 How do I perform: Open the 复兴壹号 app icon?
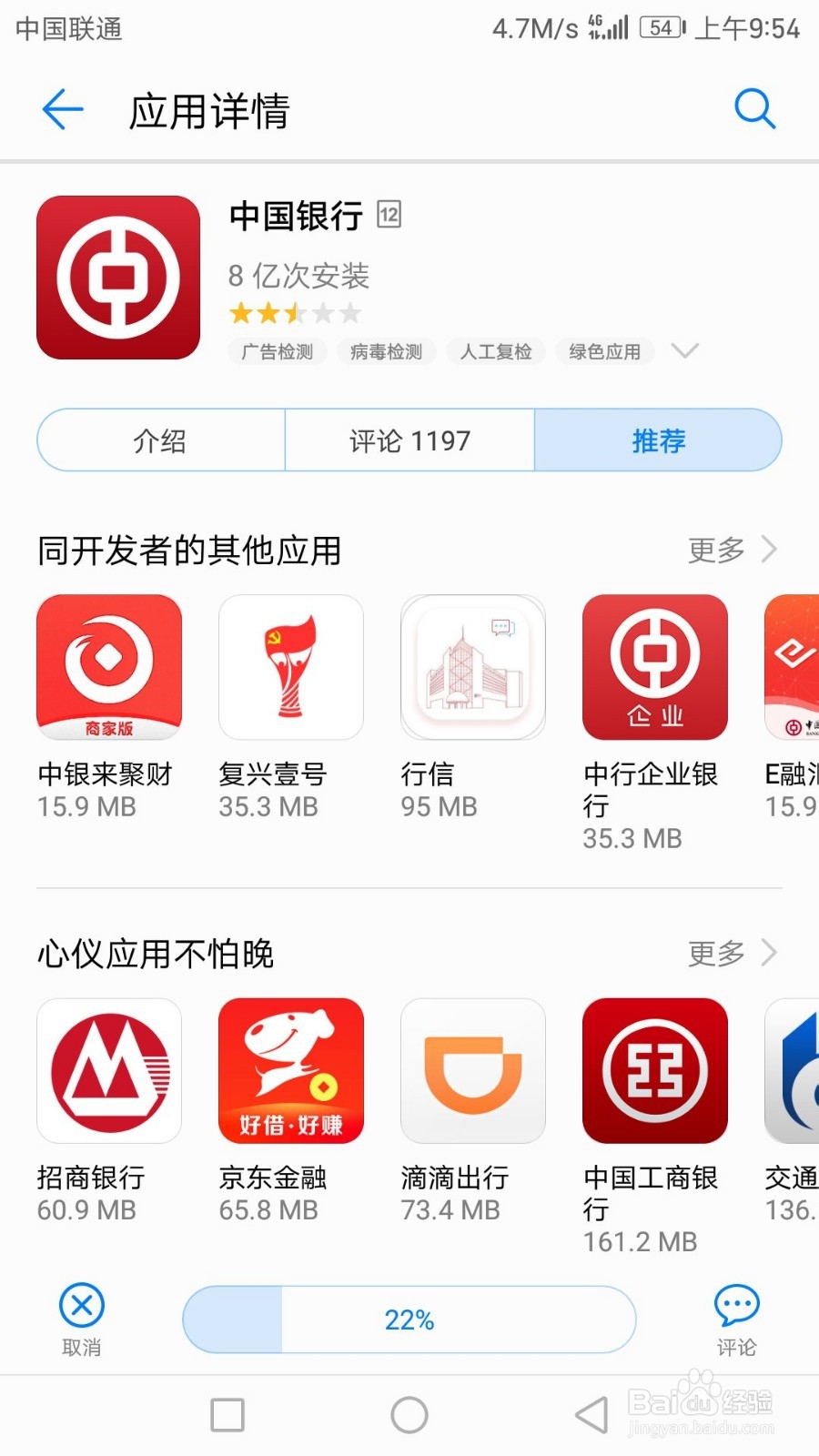tap(290, 667)
